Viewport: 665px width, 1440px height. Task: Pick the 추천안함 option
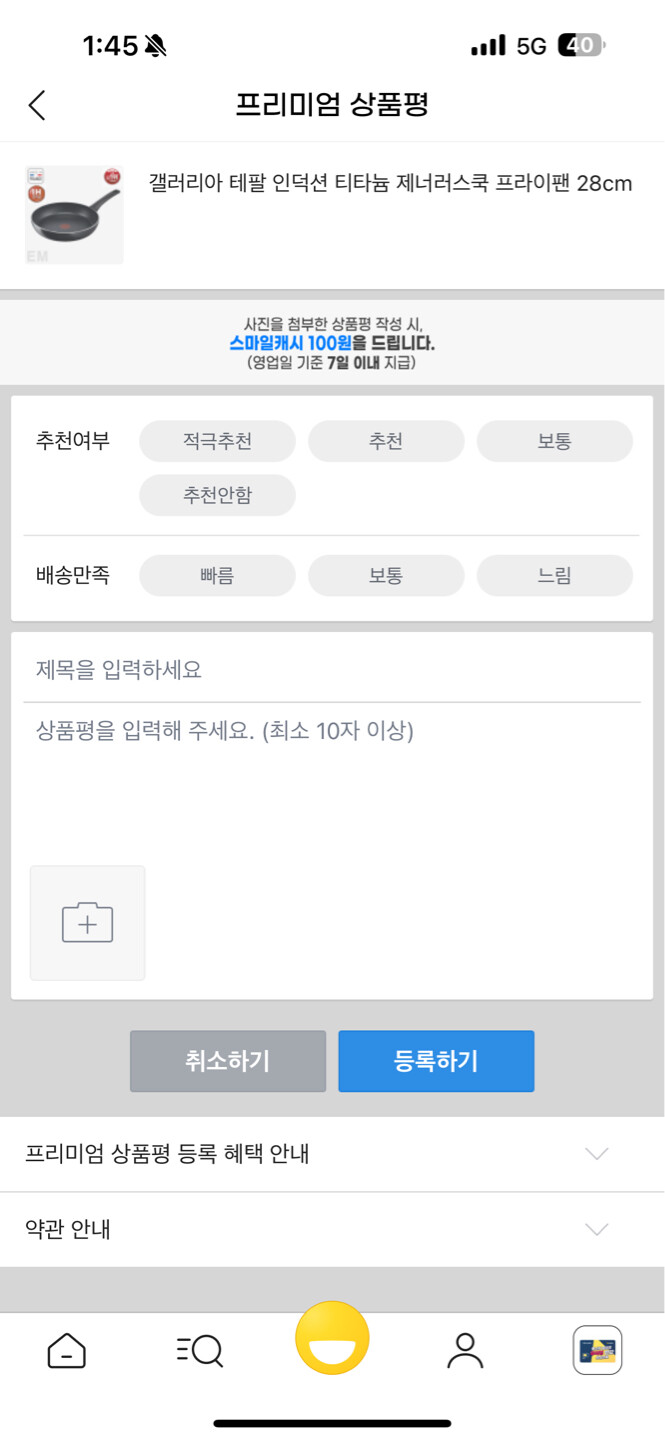tap(217, 495)
